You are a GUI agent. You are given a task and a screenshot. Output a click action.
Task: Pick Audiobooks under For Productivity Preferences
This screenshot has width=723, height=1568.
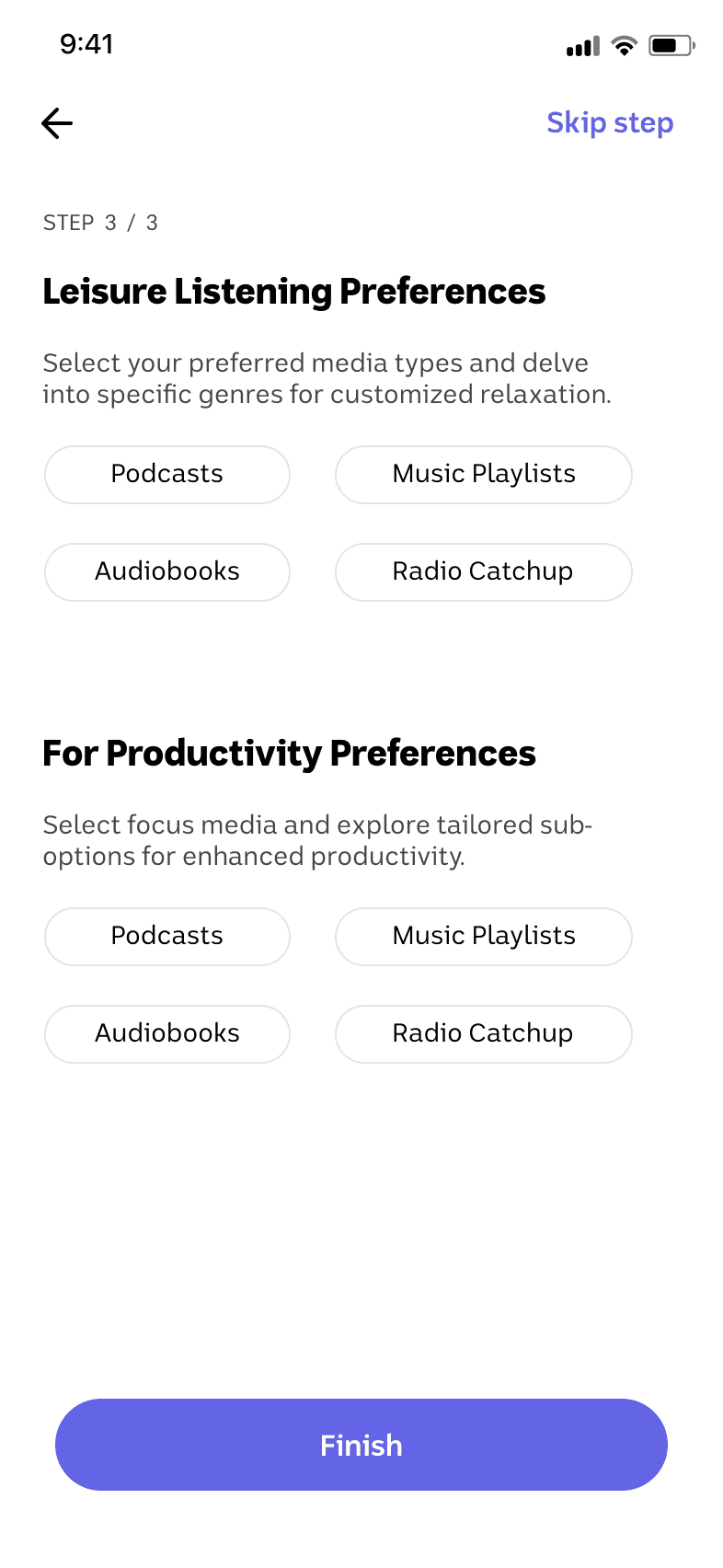[167, 1034]
